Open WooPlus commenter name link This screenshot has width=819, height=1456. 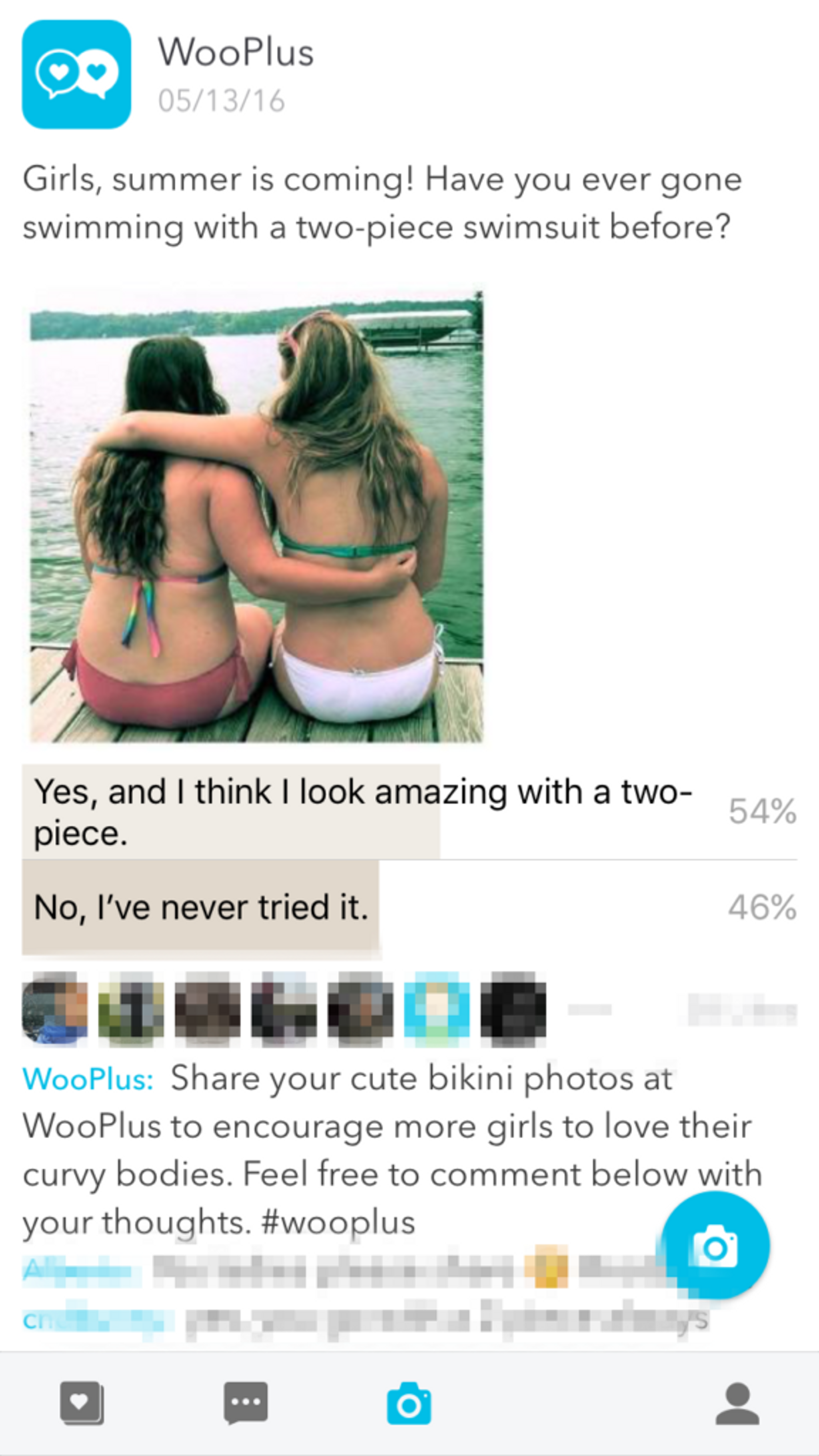[88, 1079]
